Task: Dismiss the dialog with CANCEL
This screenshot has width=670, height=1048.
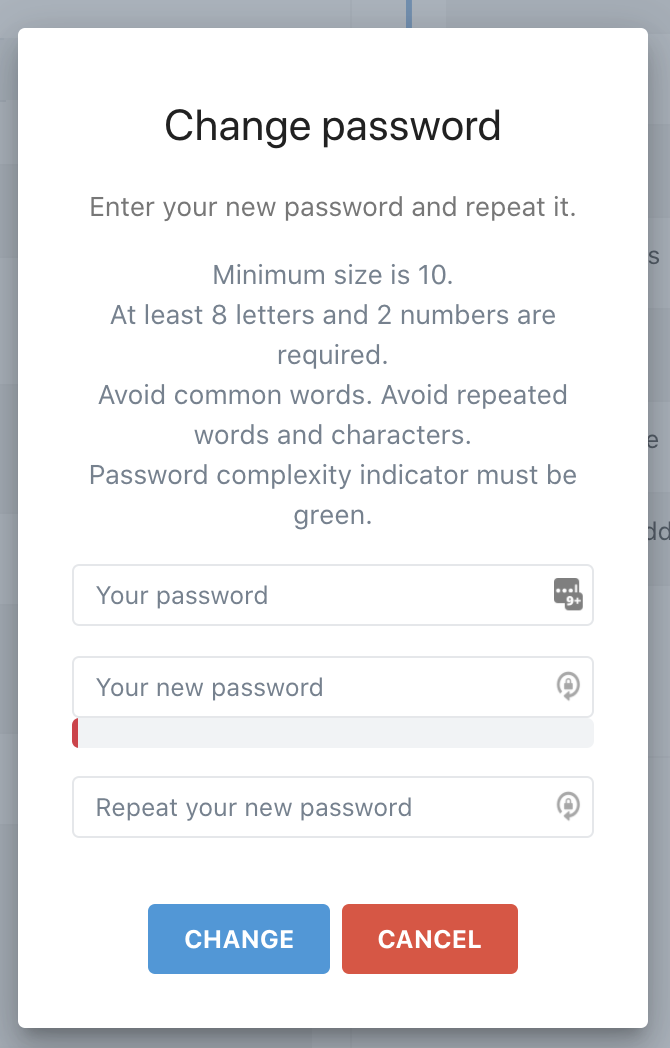Action: [x=430, y=939]
